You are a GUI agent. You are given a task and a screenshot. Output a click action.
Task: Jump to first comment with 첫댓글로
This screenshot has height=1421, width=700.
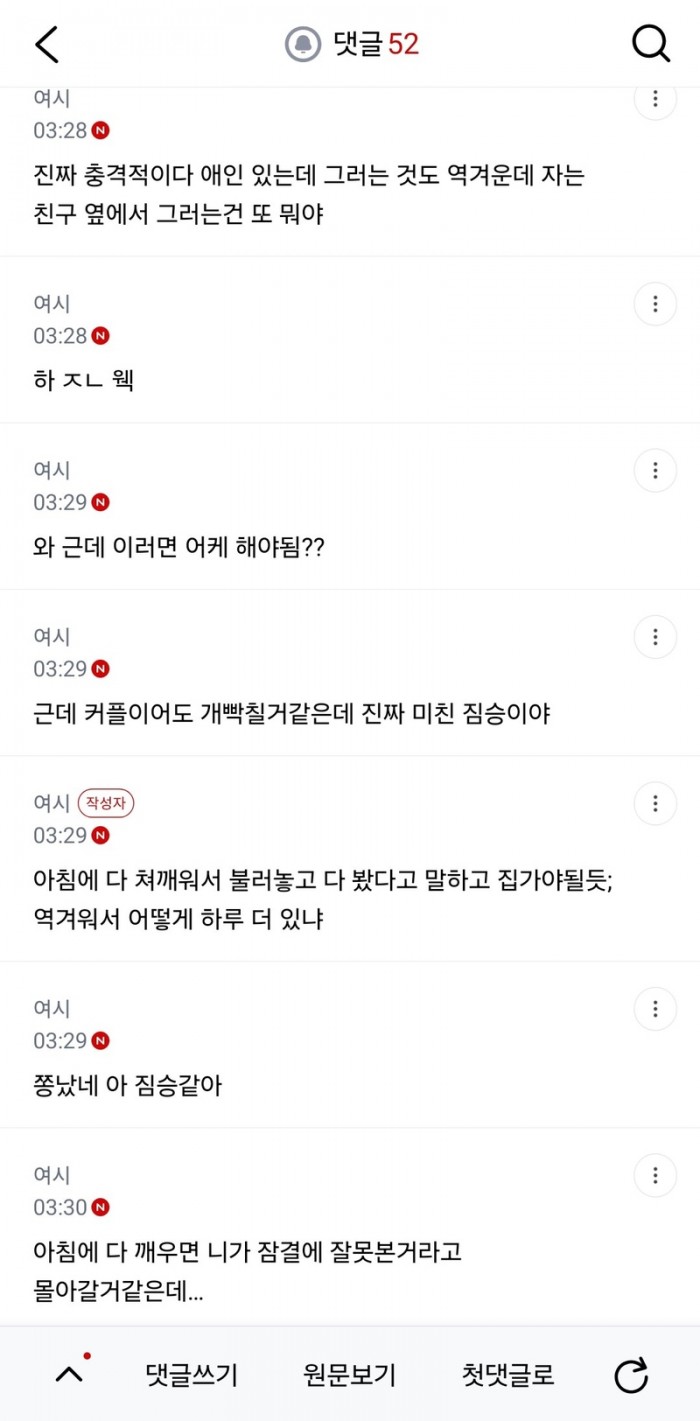(508, 1375)
